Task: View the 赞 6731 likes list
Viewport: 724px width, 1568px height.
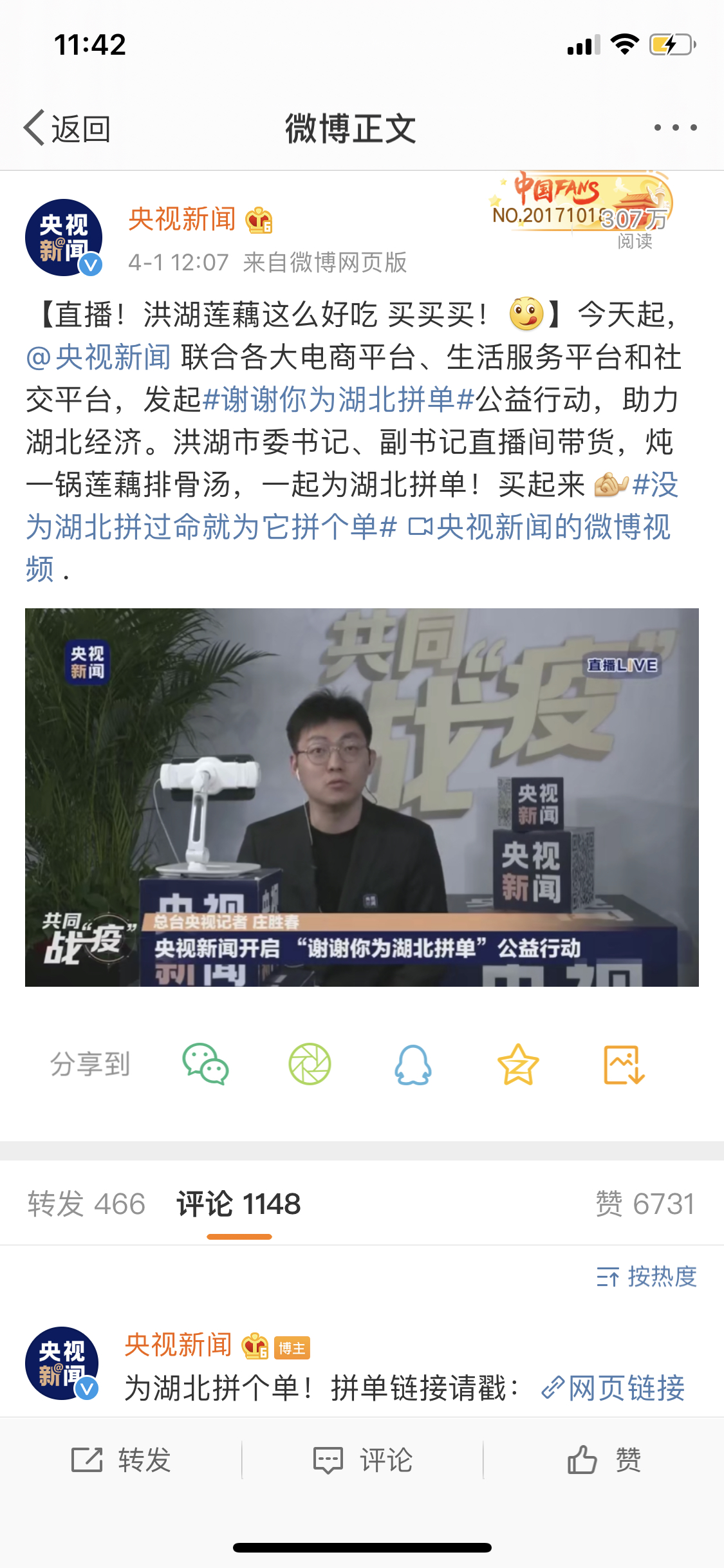Action: (645, 1204)
